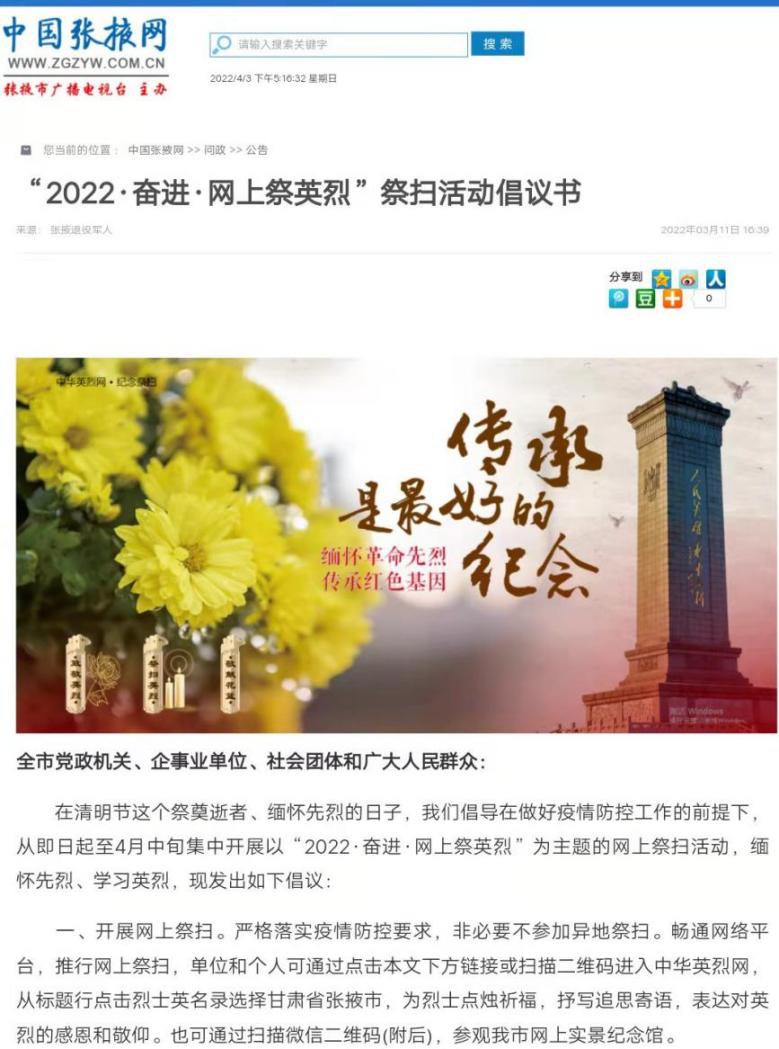Open the 公告 breadcrumb link
779x1049 pixels.
[257, 150]
